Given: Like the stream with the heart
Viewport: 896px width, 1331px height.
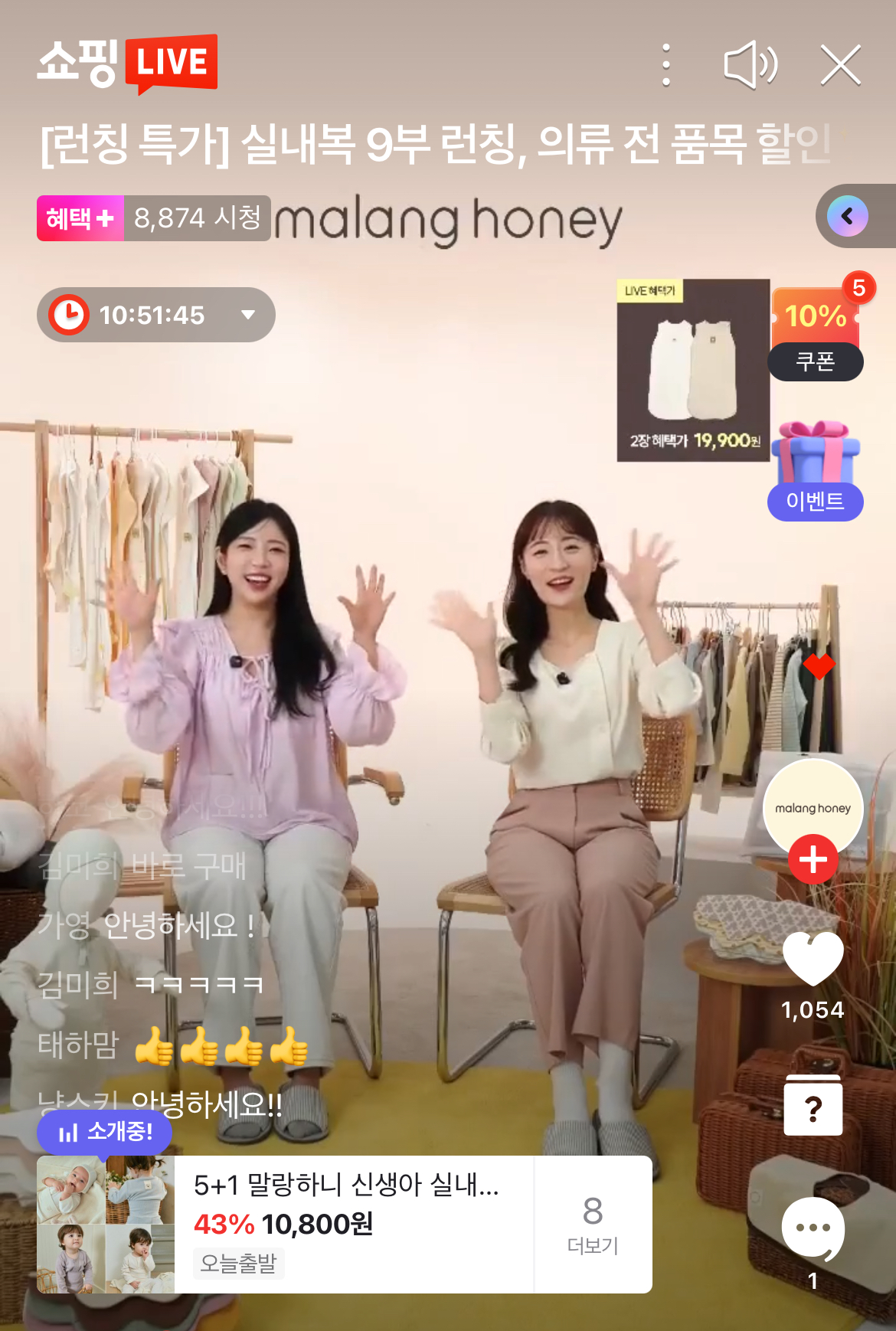Looking at the screenshot, I should click(813, 959).
